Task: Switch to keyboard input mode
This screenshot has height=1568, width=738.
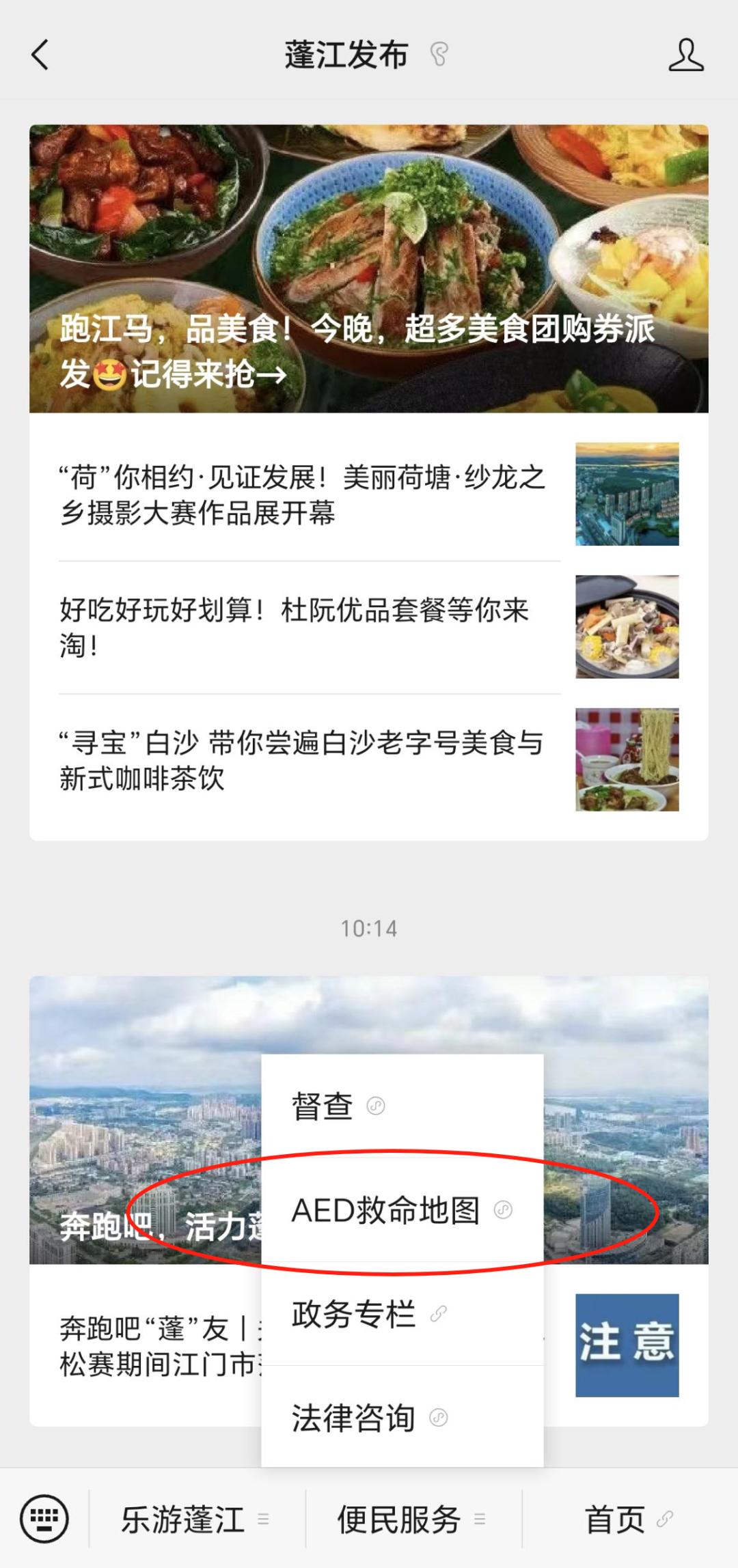Action: [x=44, y=1520]
